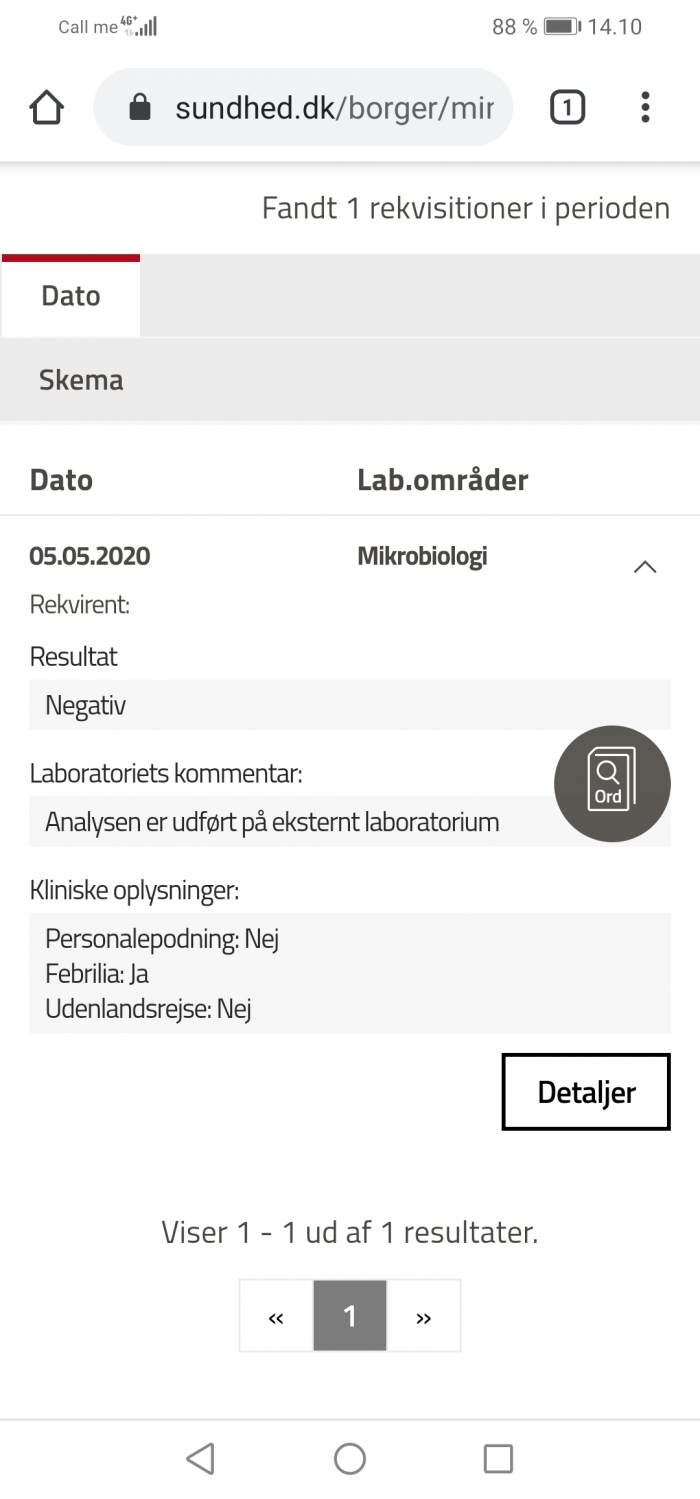Switch to the Skema tab
Image resolution: width=700 pixels, height=1499 pixels.
coord(350,380)
